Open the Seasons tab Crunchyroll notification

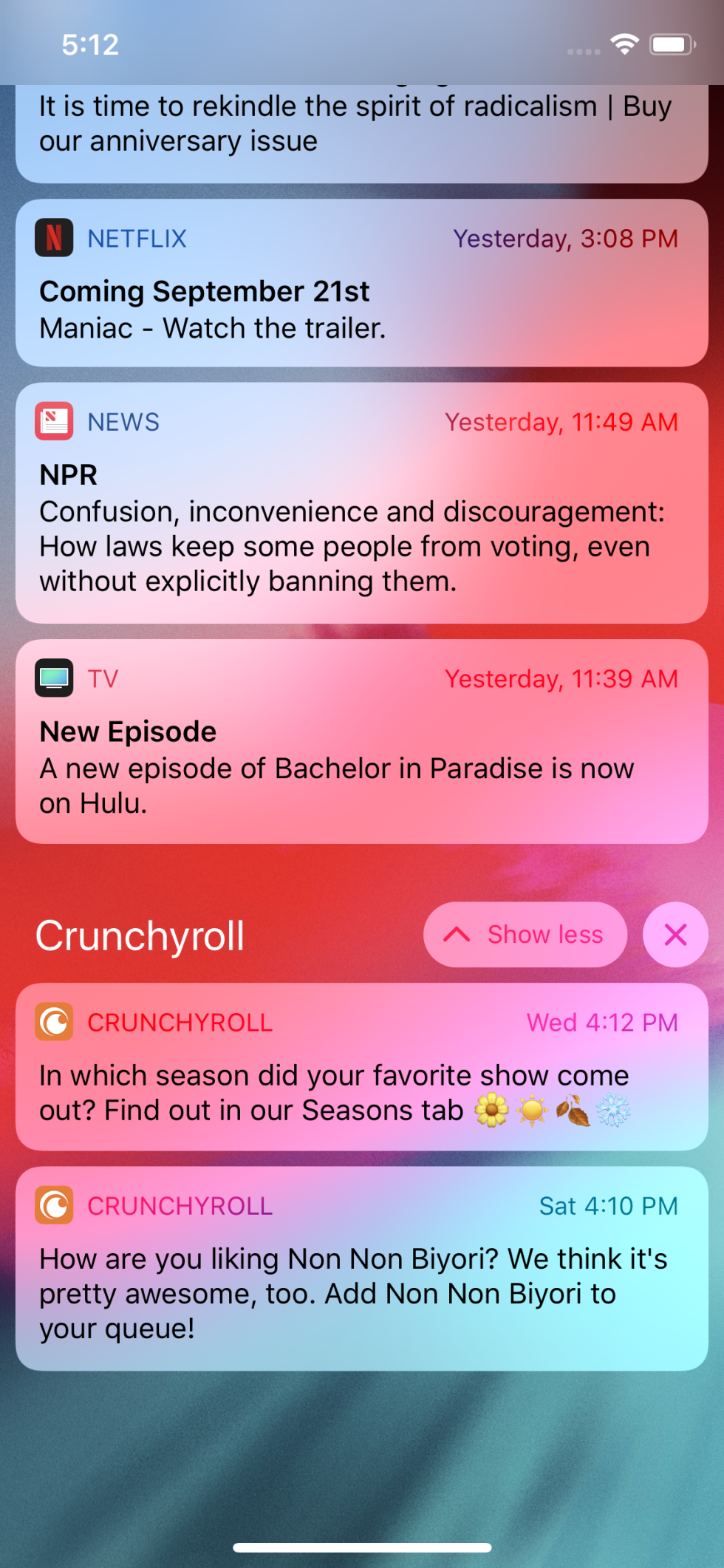(x=362, y=1071)
